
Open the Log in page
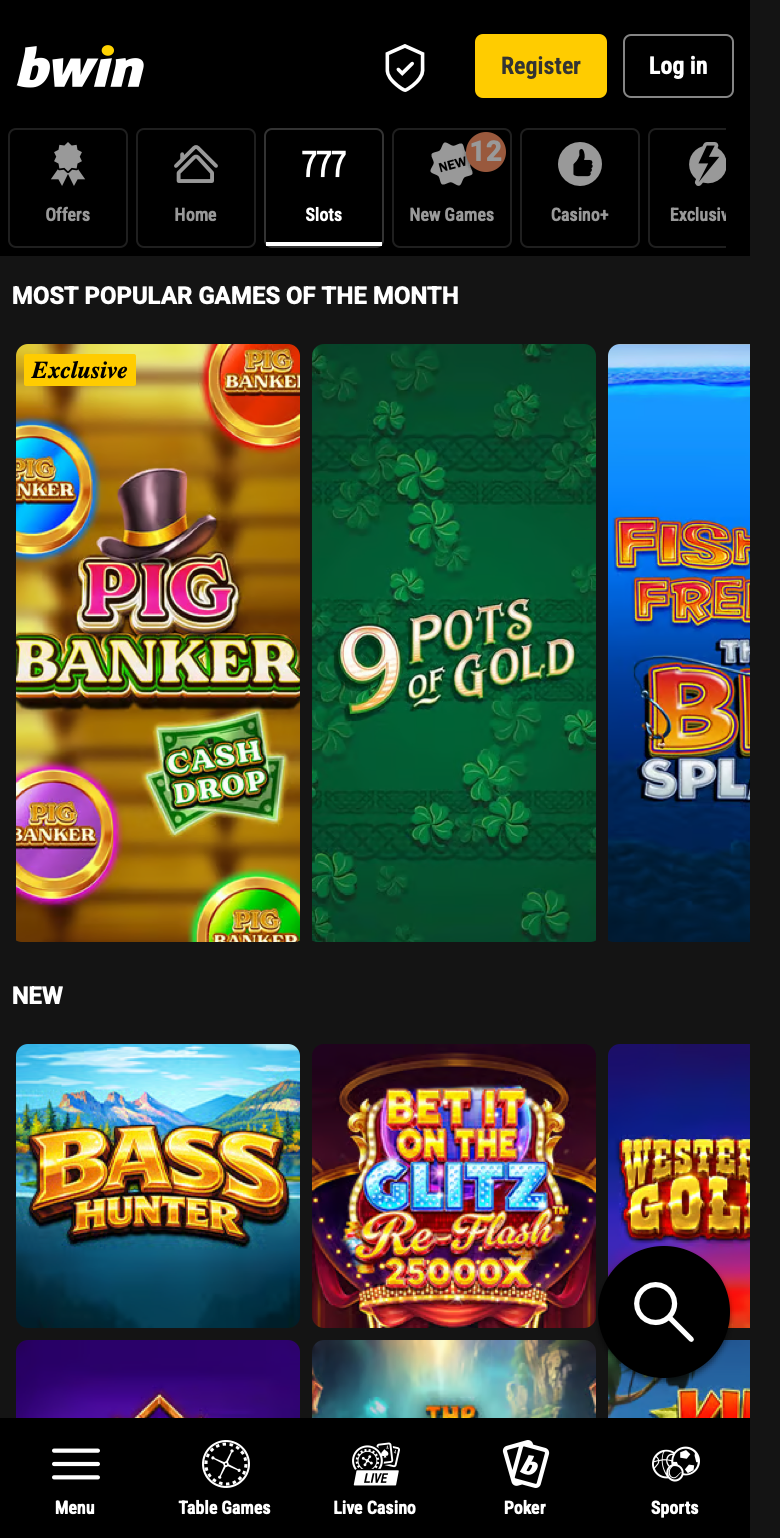point(678,66)
